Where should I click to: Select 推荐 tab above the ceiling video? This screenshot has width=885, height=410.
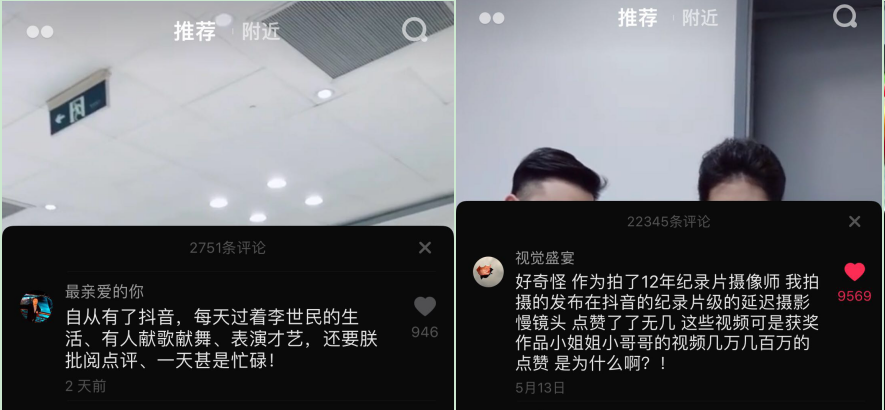[194, 31]
